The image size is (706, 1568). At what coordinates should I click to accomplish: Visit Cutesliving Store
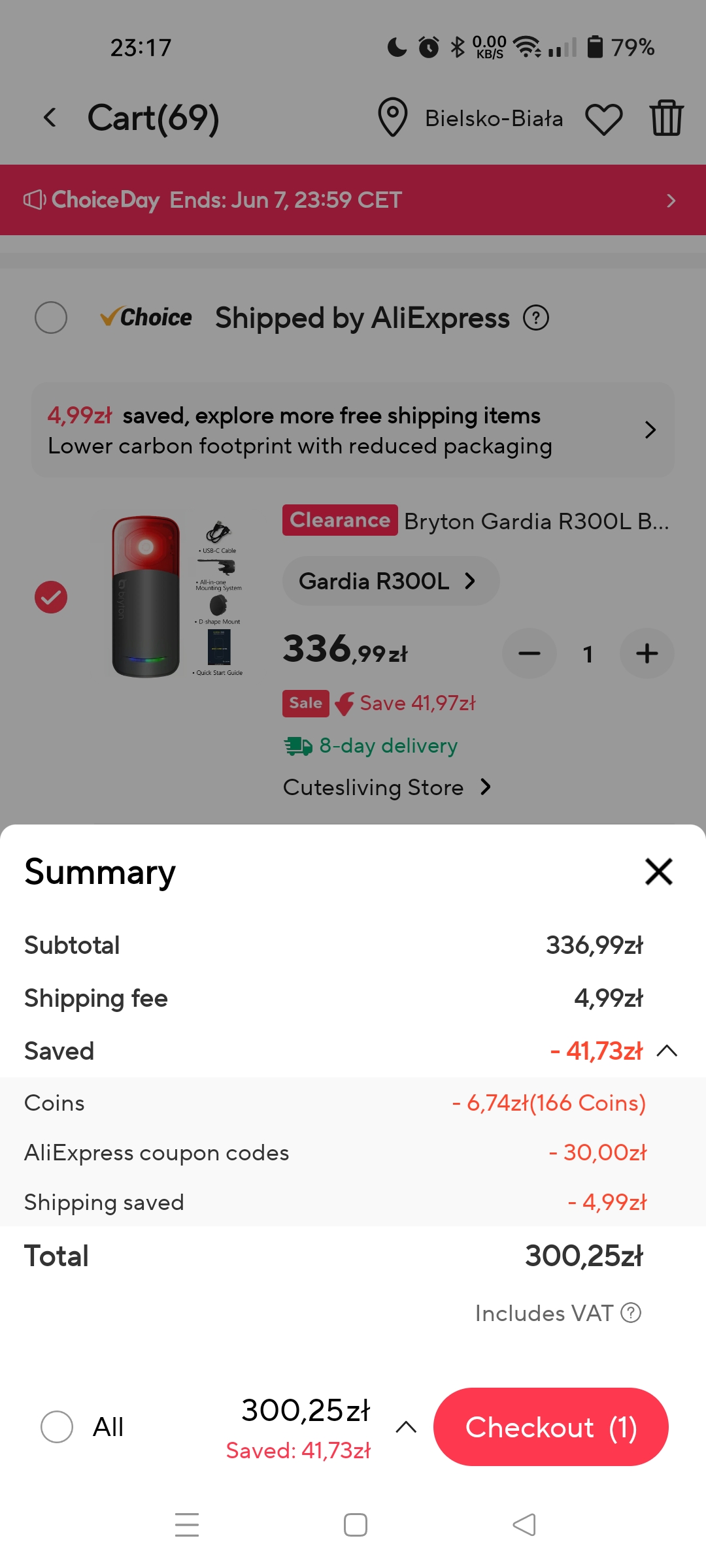(386, 787)
